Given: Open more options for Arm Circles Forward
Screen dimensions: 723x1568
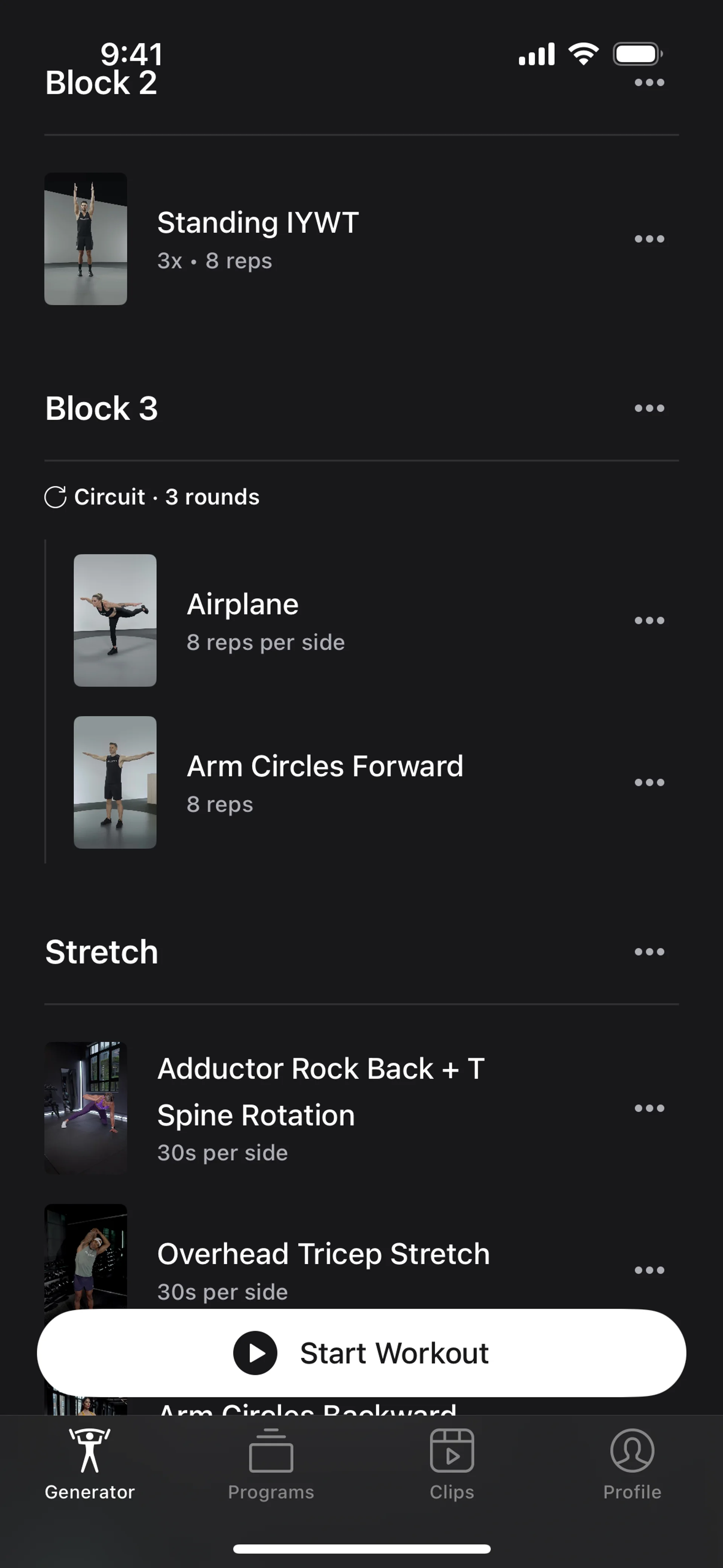Looking at the screenshot, I should (x=649, y=782).
